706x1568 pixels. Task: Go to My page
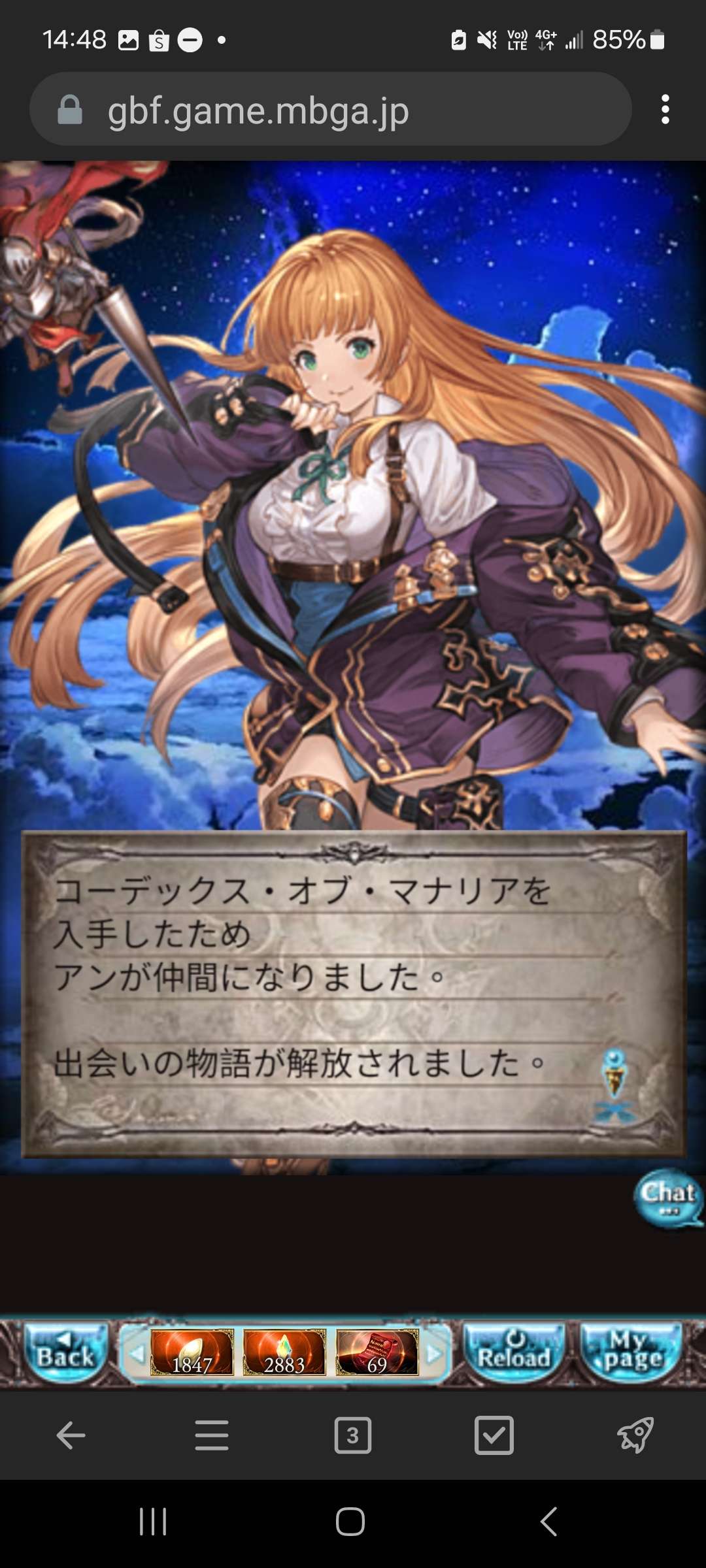click(x=631, y=1352)
